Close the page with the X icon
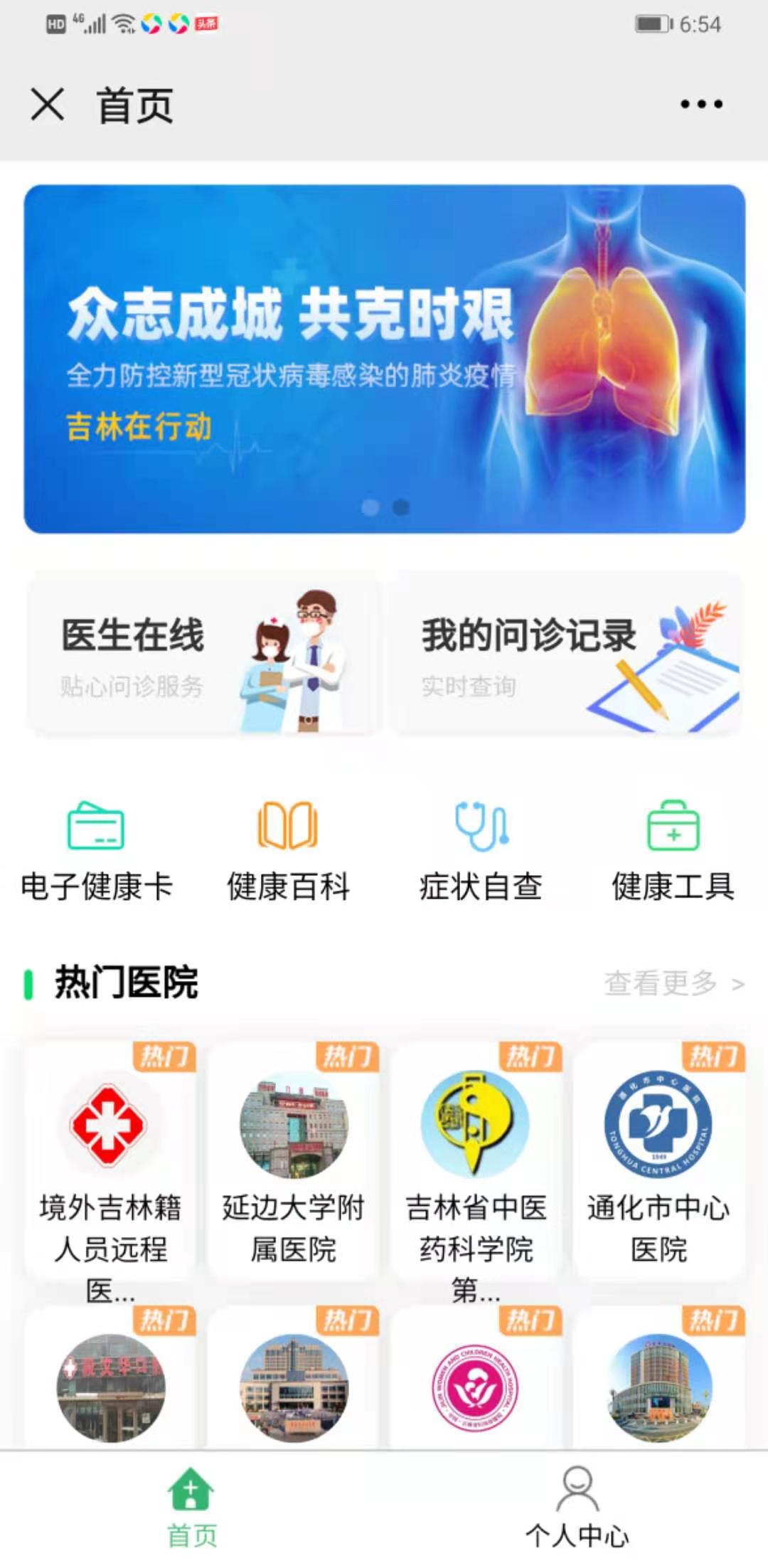This screenshot has height=1568, width=768. 48,105
